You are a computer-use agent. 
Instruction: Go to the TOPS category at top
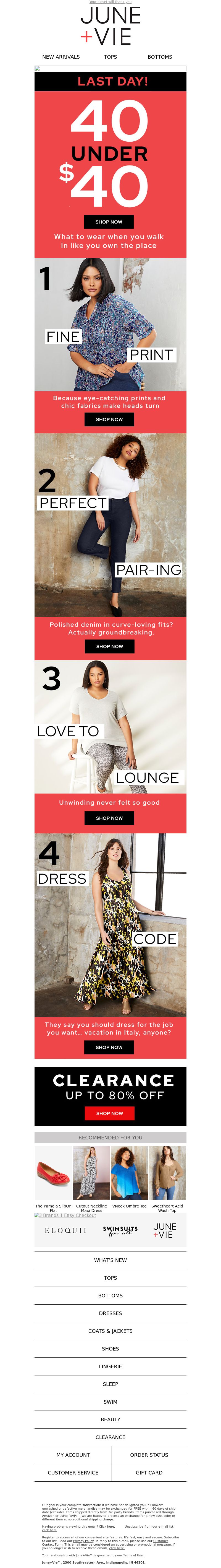(x=110, y=57)
